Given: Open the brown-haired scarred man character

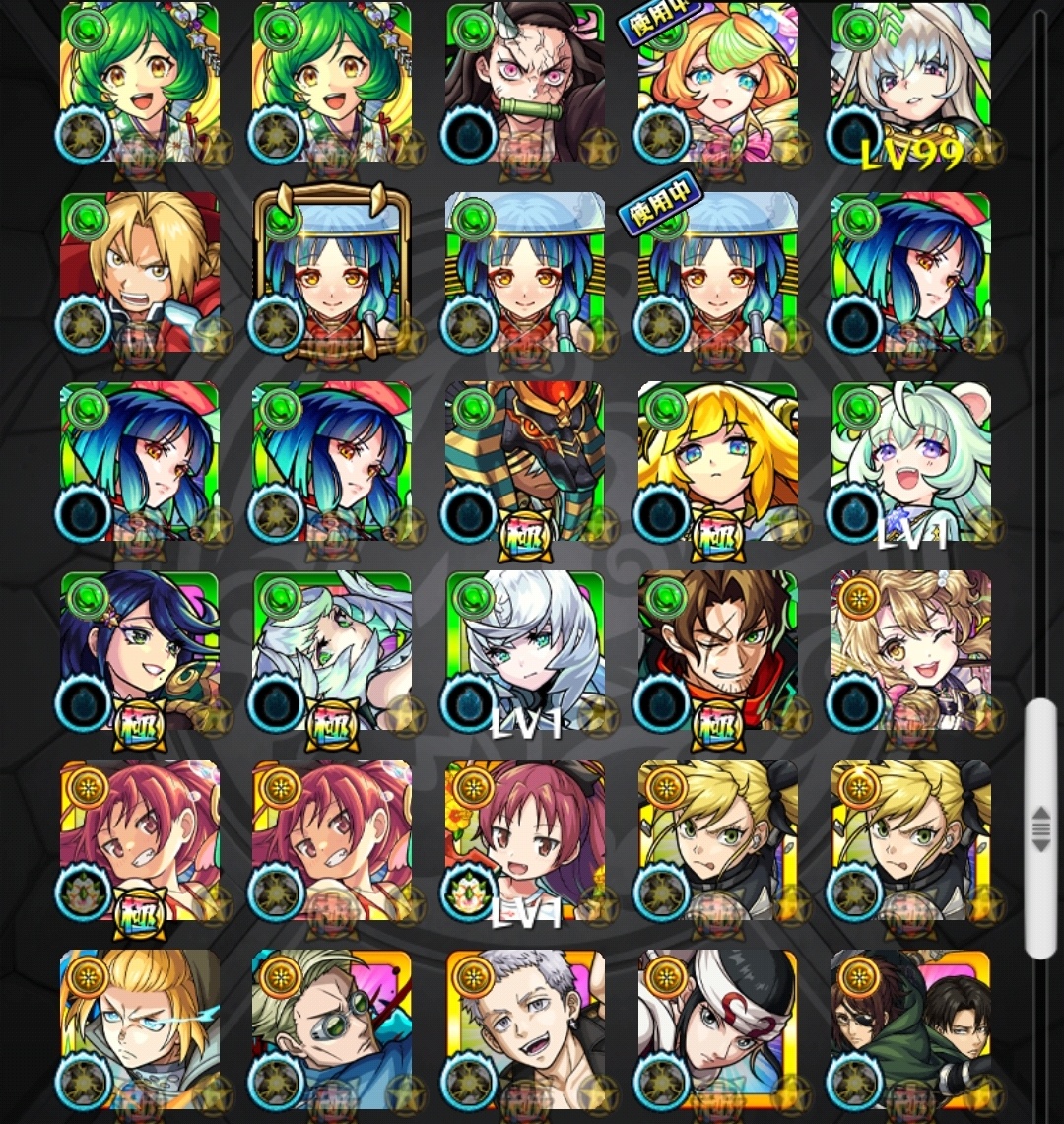Looking at the screenshot, I should [717, 650].
